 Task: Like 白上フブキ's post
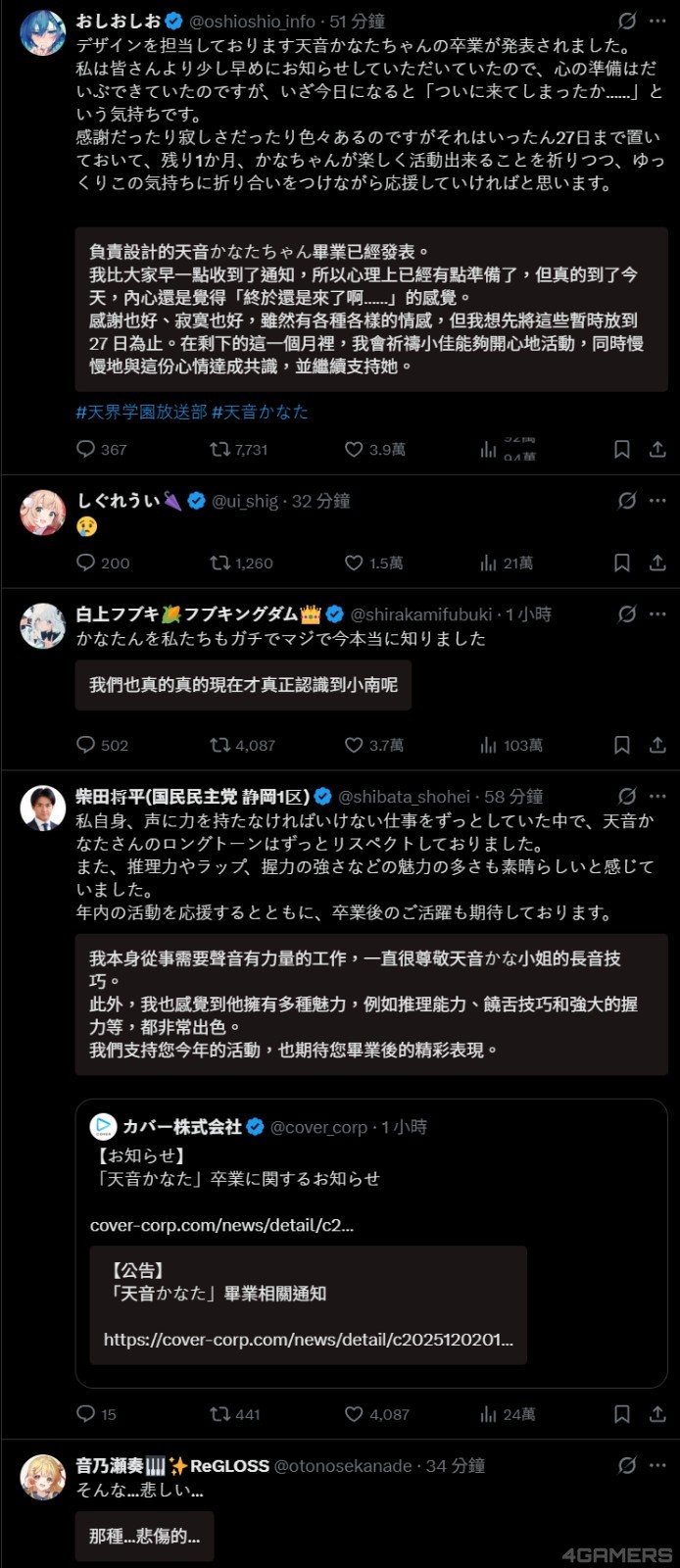[354, 746]
